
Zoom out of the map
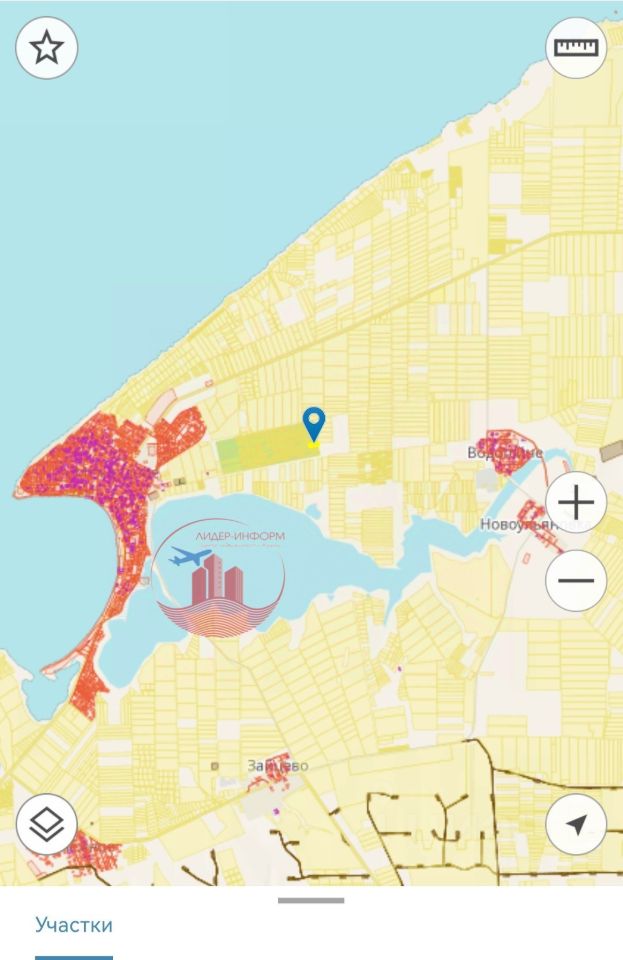[x=576, y=580]
